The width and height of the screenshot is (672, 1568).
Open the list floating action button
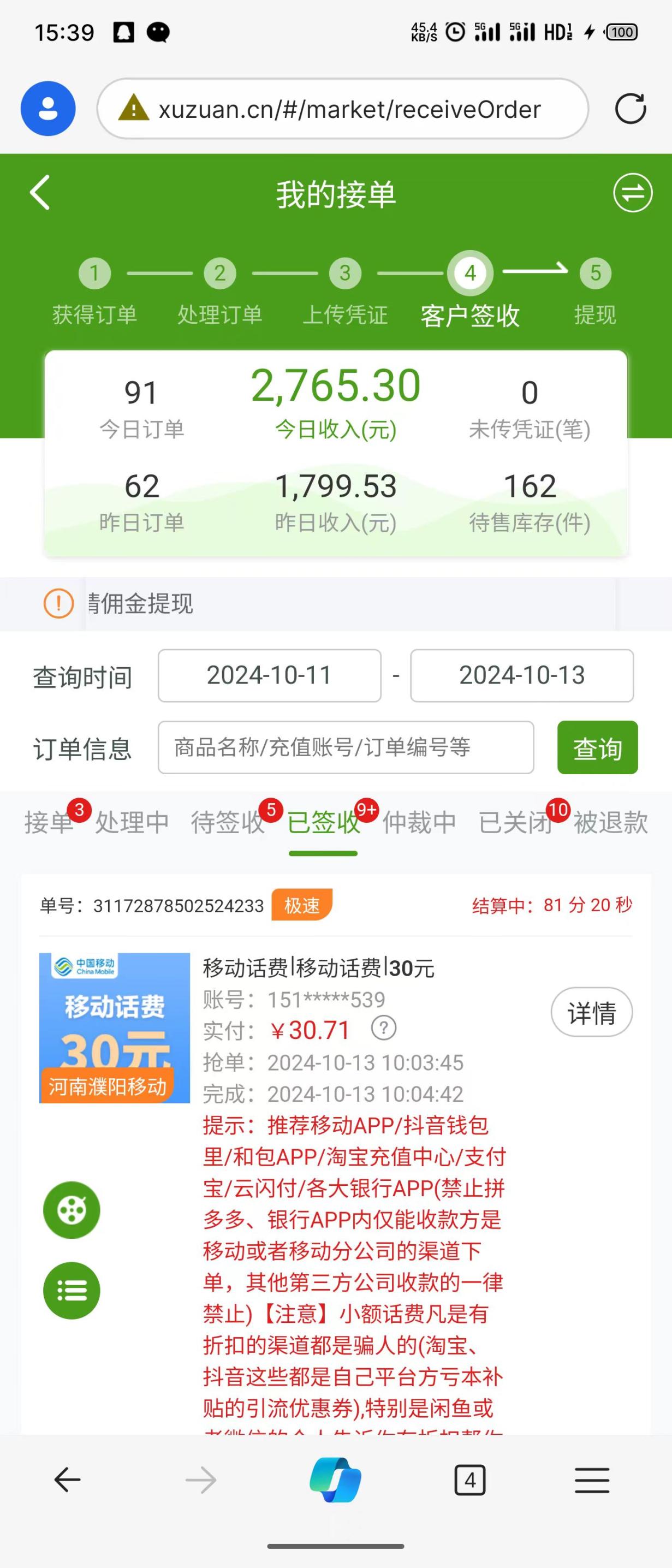[71, 1292]
